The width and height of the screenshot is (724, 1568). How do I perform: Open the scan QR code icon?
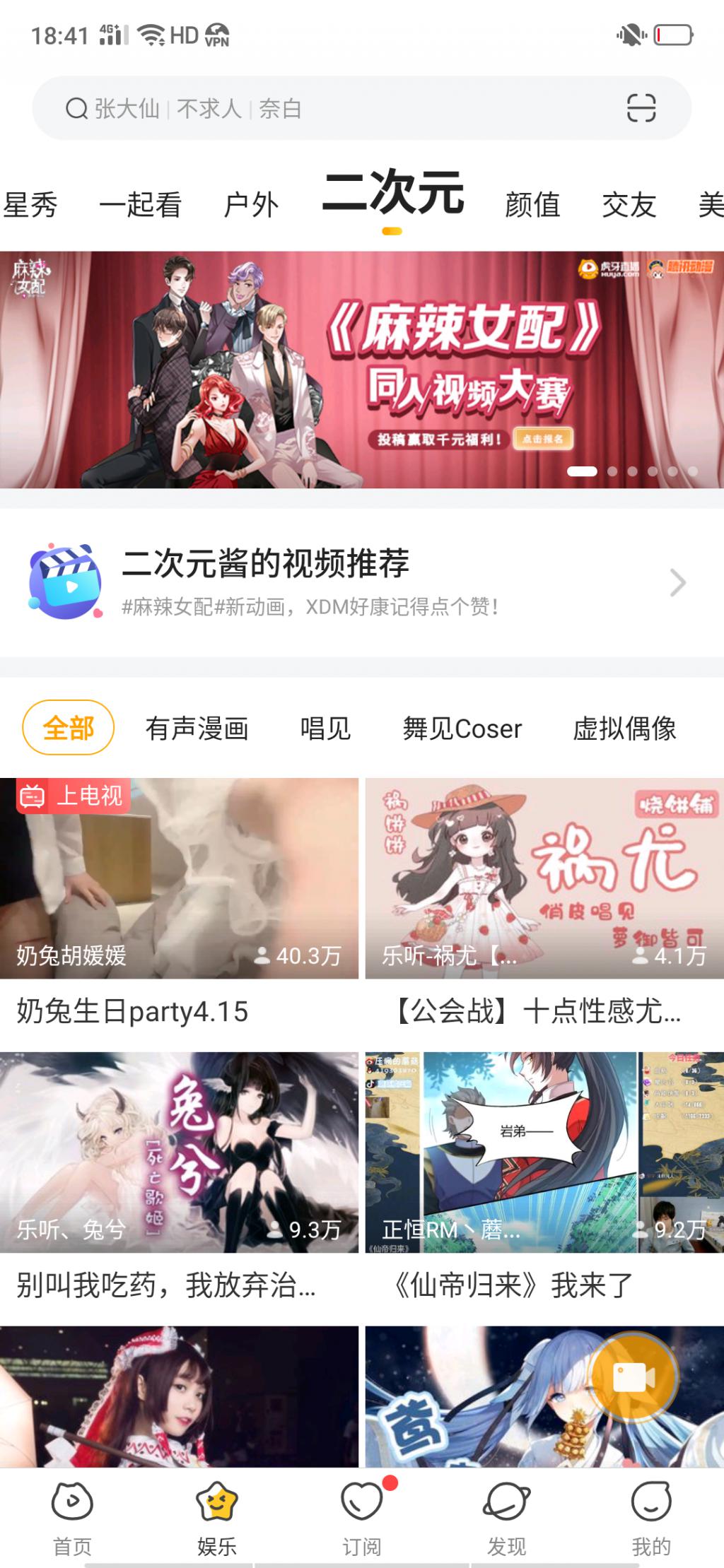(641, 108)
